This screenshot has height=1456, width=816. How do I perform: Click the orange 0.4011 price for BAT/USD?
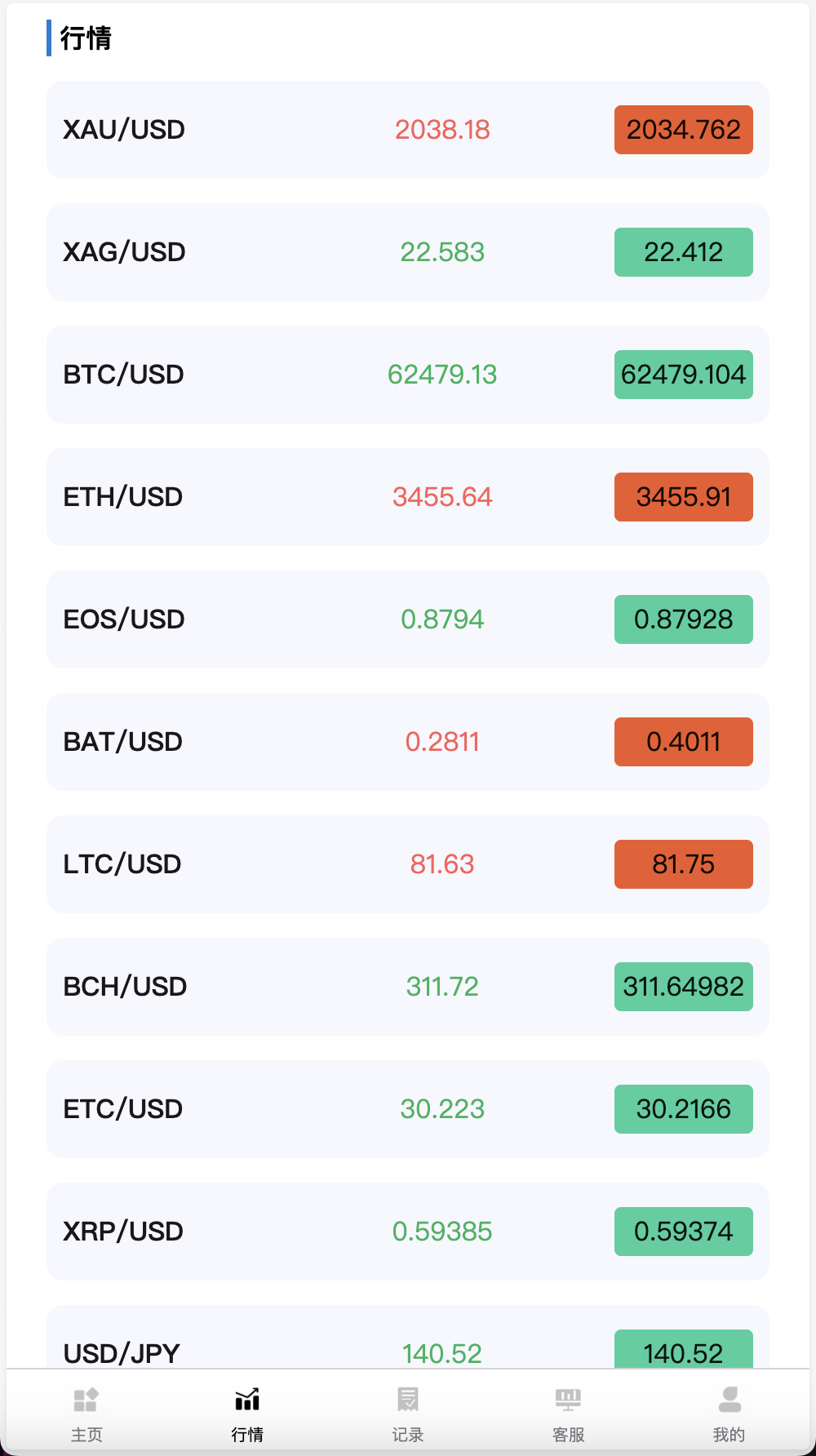pyautogui.click(x=683, y=742)
